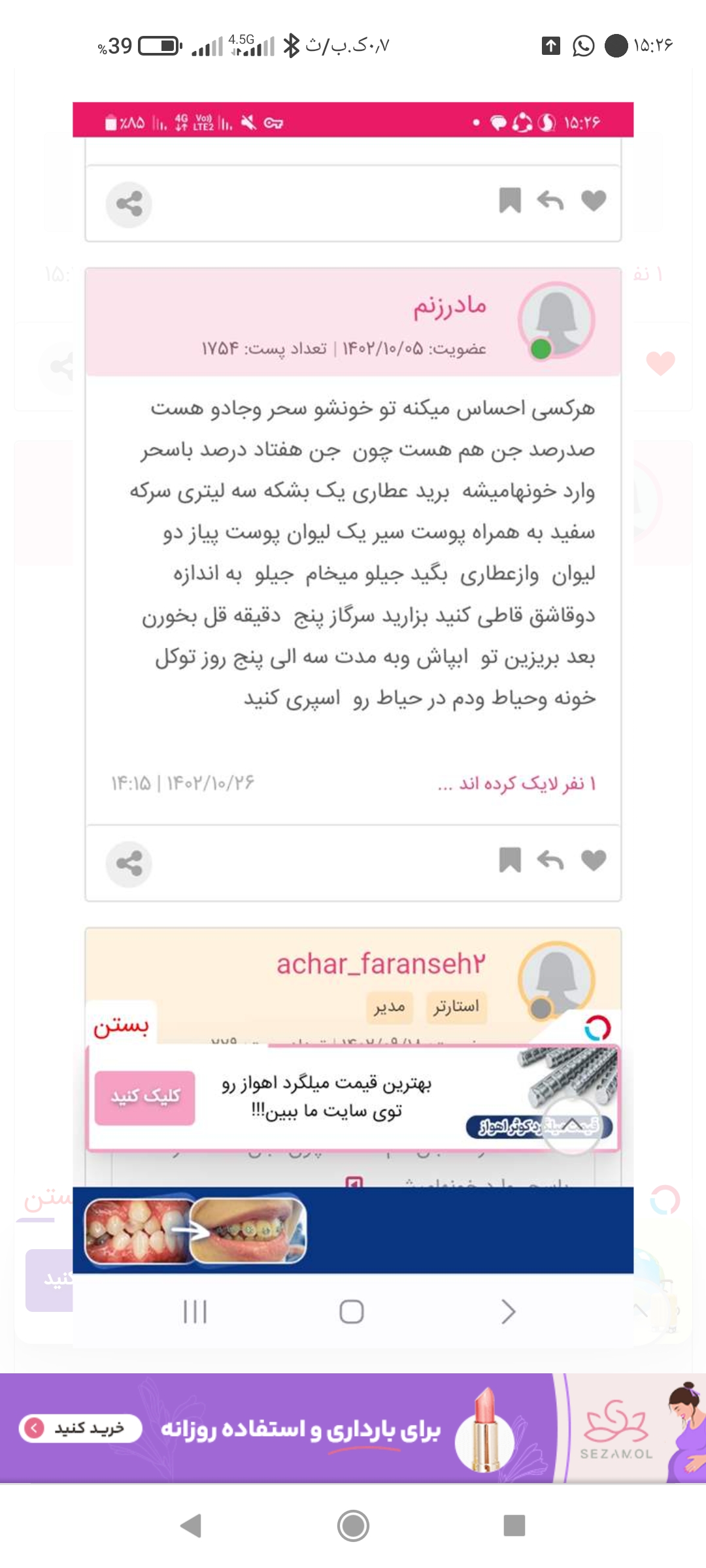
Task: Go to the home screen via the home button
Action: coord(353,1526)
